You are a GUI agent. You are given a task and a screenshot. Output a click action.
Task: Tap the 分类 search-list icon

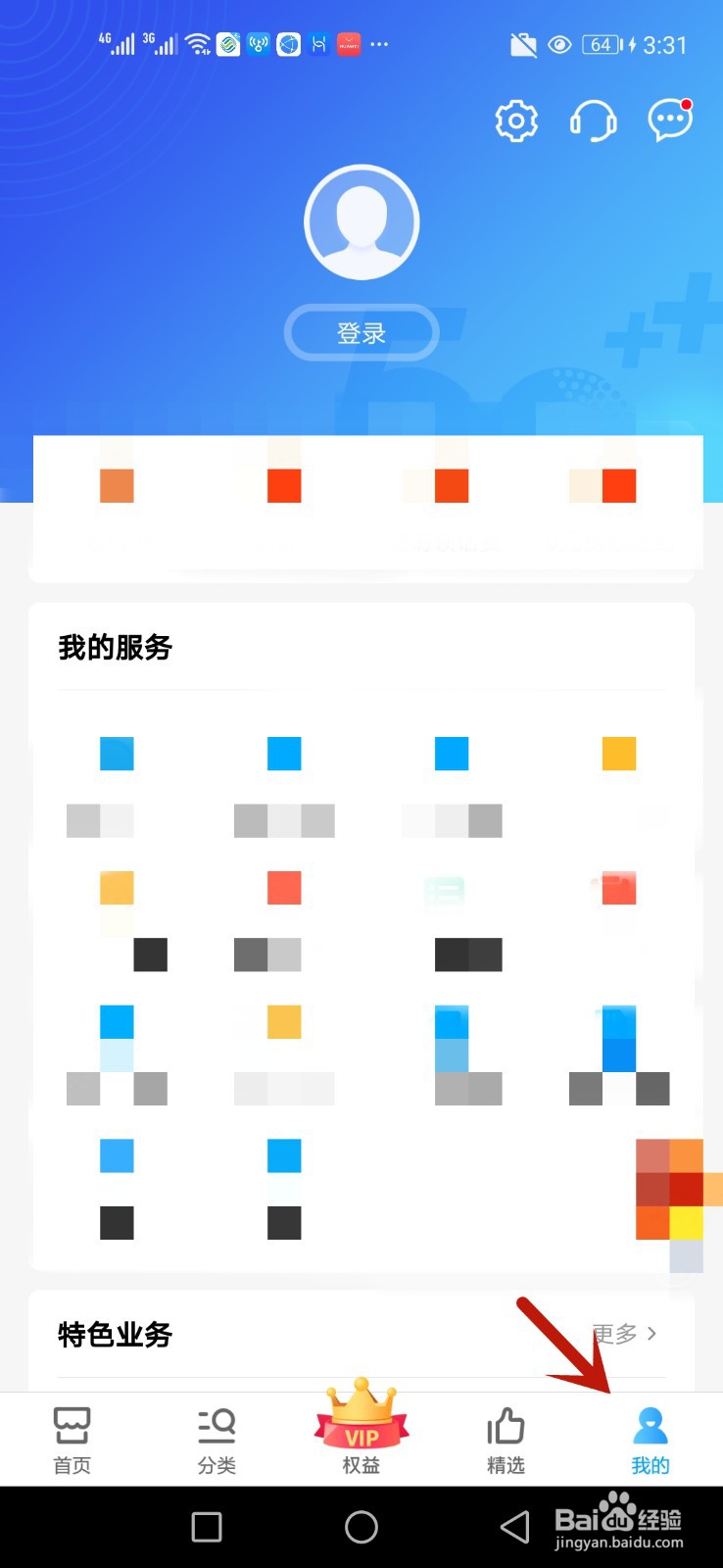[x=217, y=1426]
